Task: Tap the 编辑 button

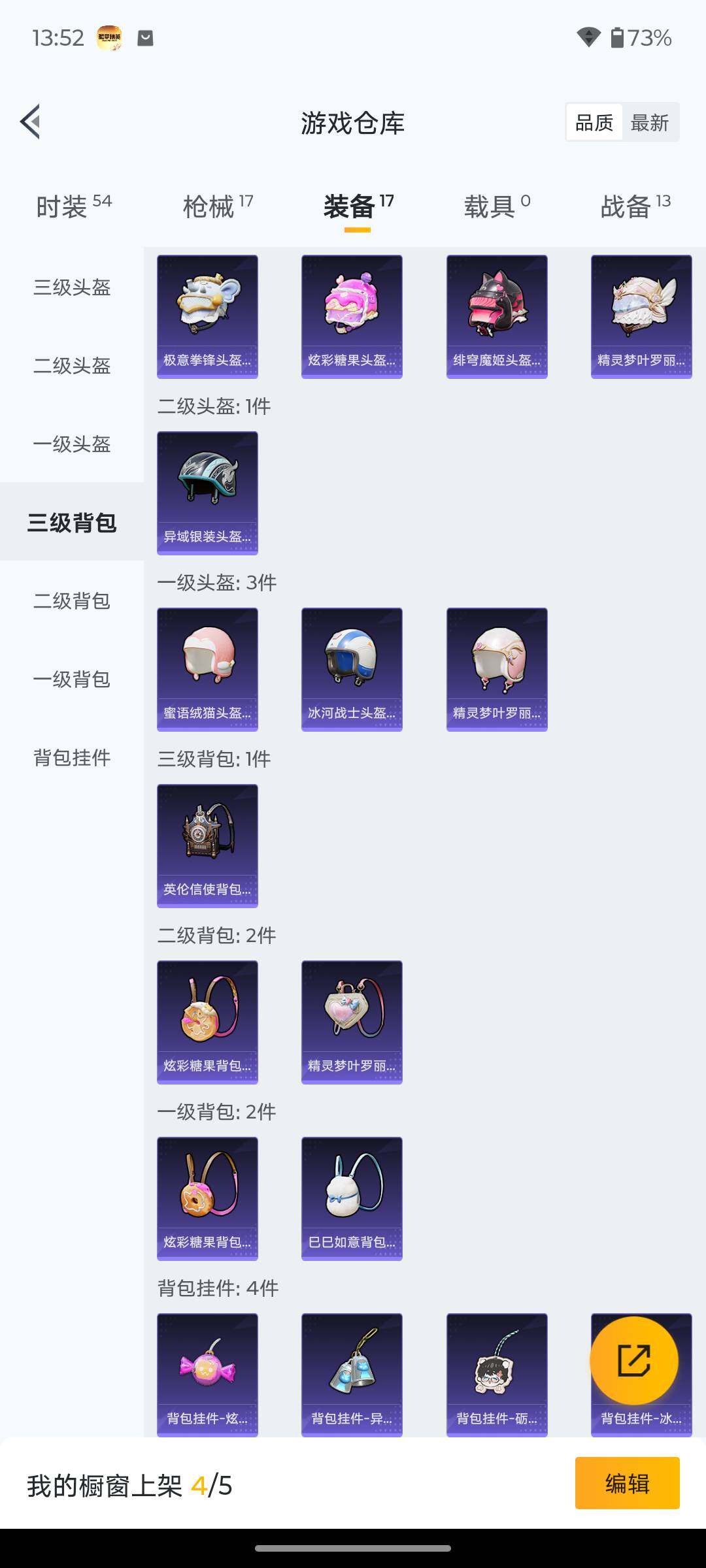Action: click(x=627, y=1483)
